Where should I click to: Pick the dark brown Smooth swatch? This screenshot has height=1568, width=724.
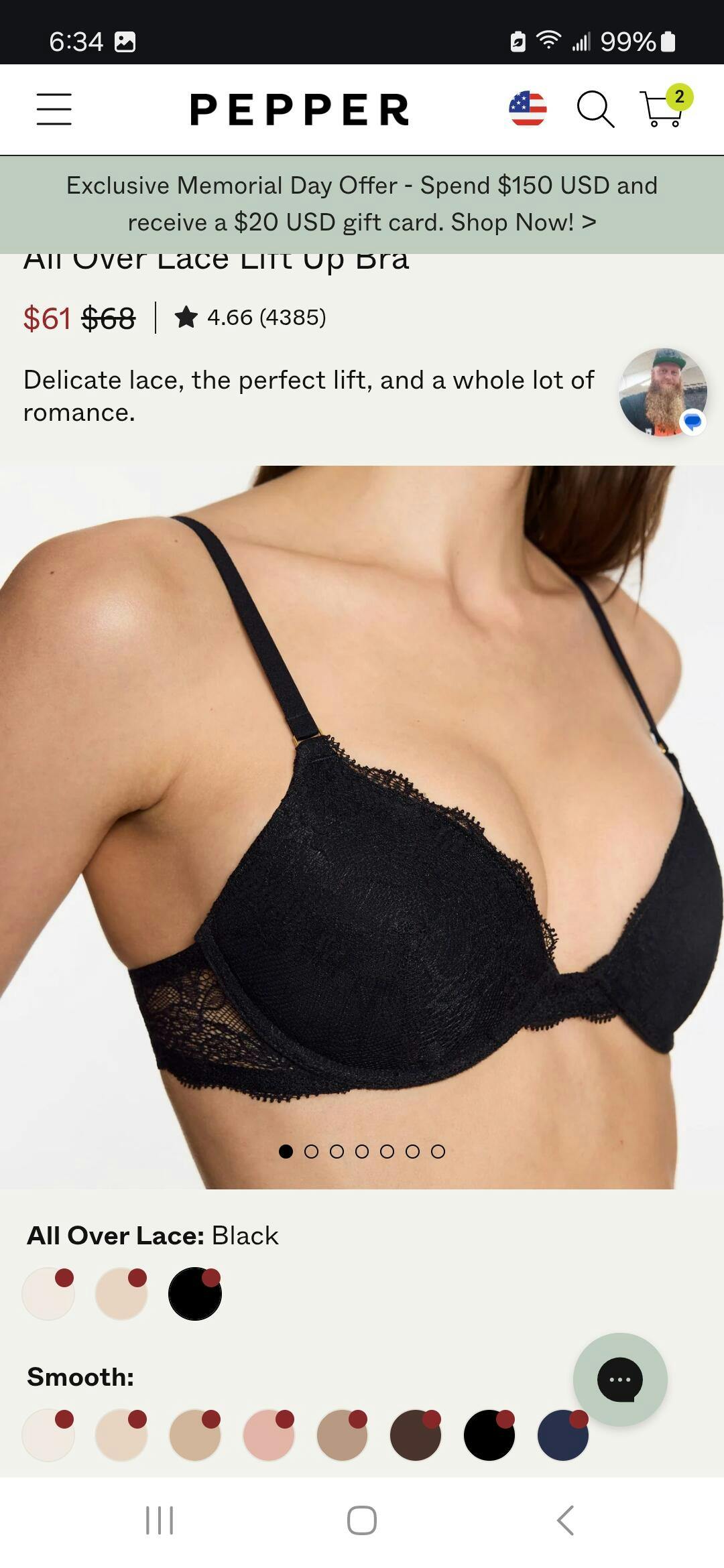pos(416,1435)
